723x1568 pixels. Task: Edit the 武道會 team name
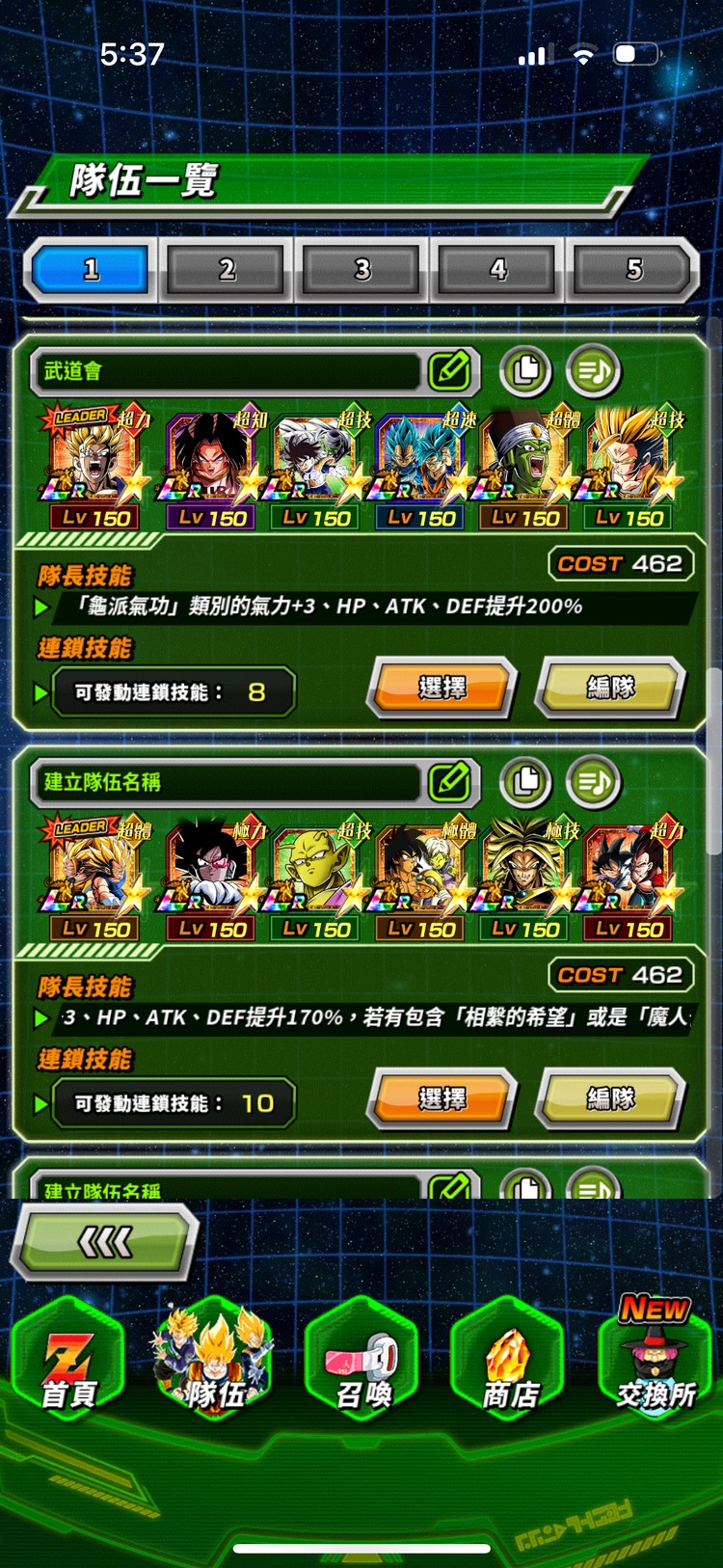tap(449, 371)
